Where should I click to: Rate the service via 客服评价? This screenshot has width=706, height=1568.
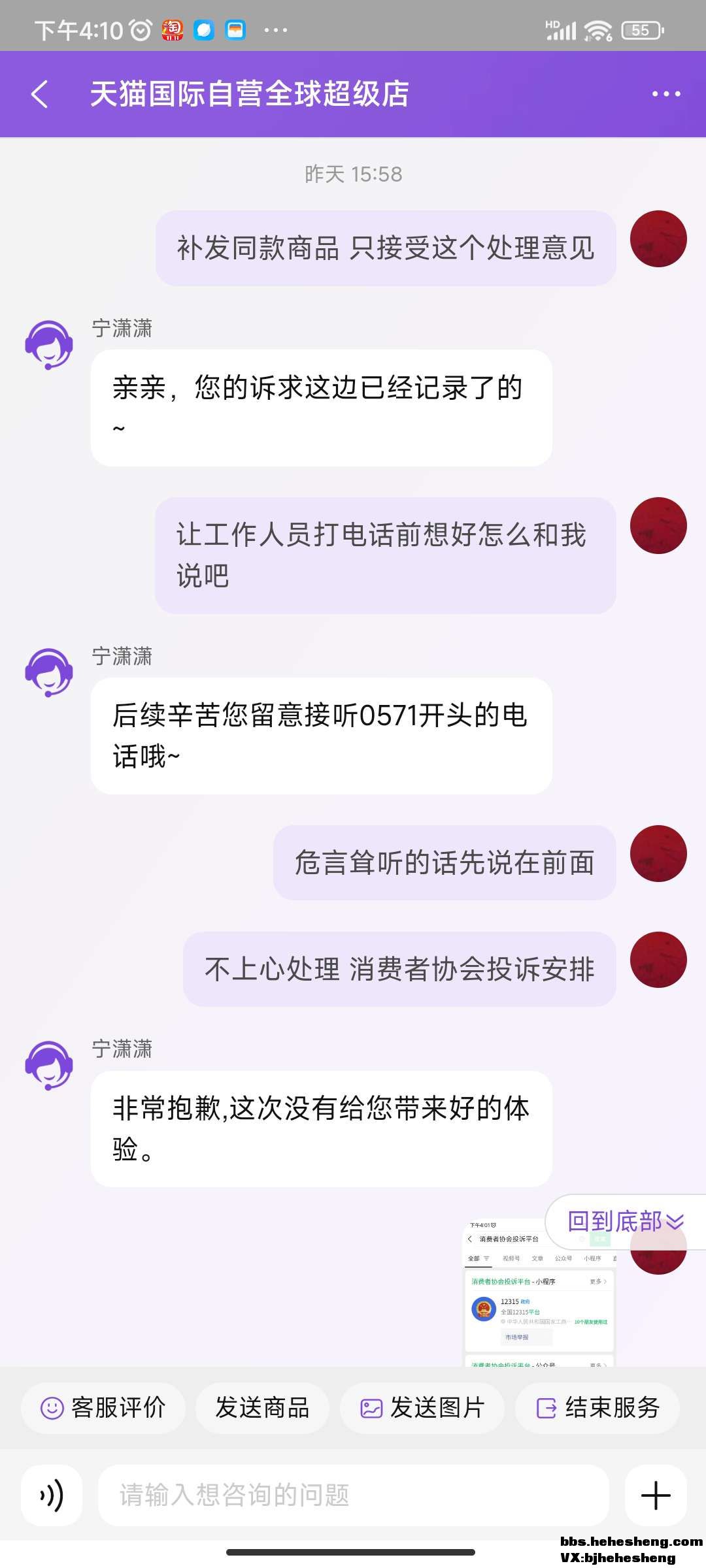pos(103,1408)
